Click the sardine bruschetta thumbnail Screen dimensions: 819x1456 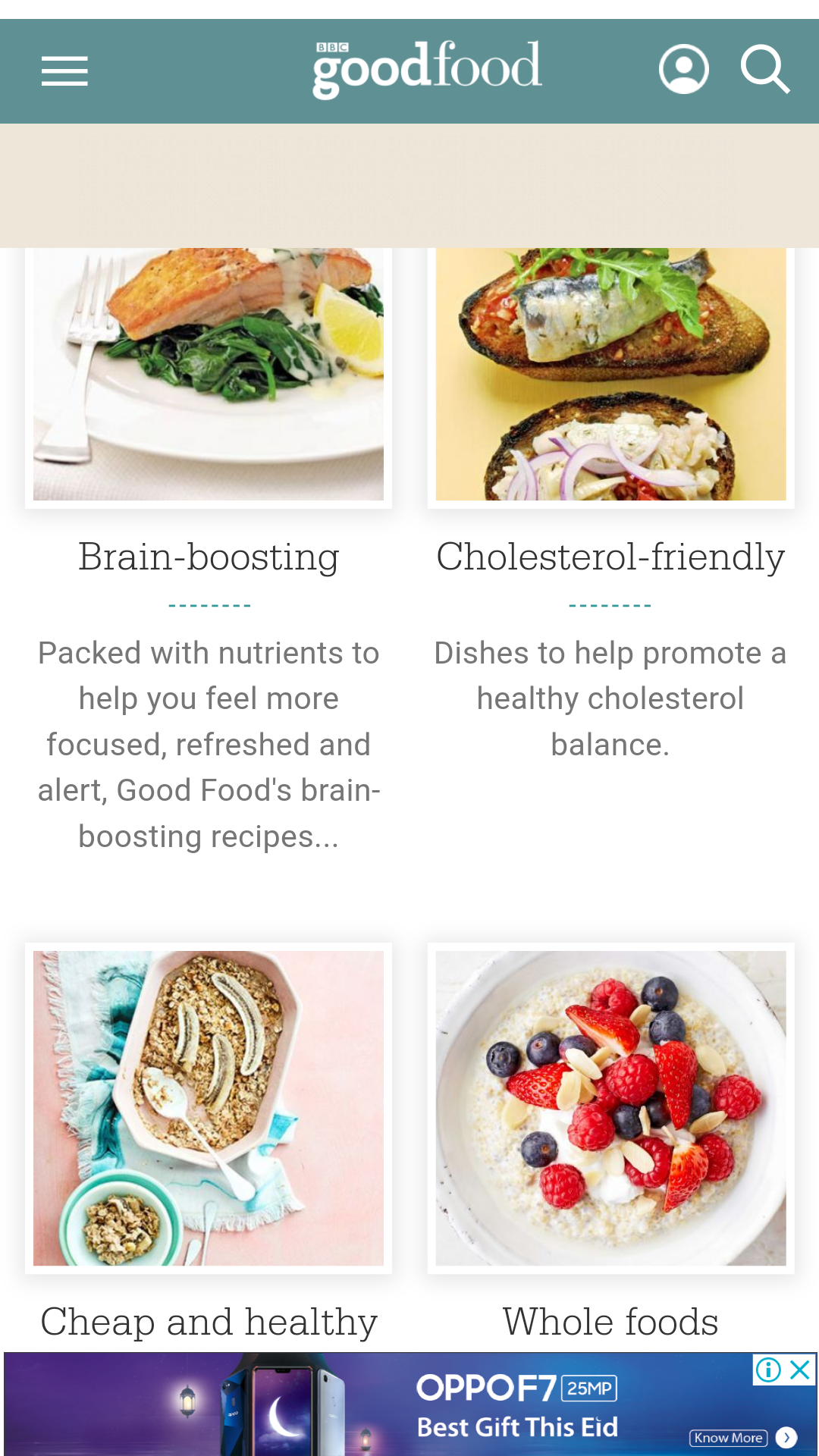(x=610, y=372)
